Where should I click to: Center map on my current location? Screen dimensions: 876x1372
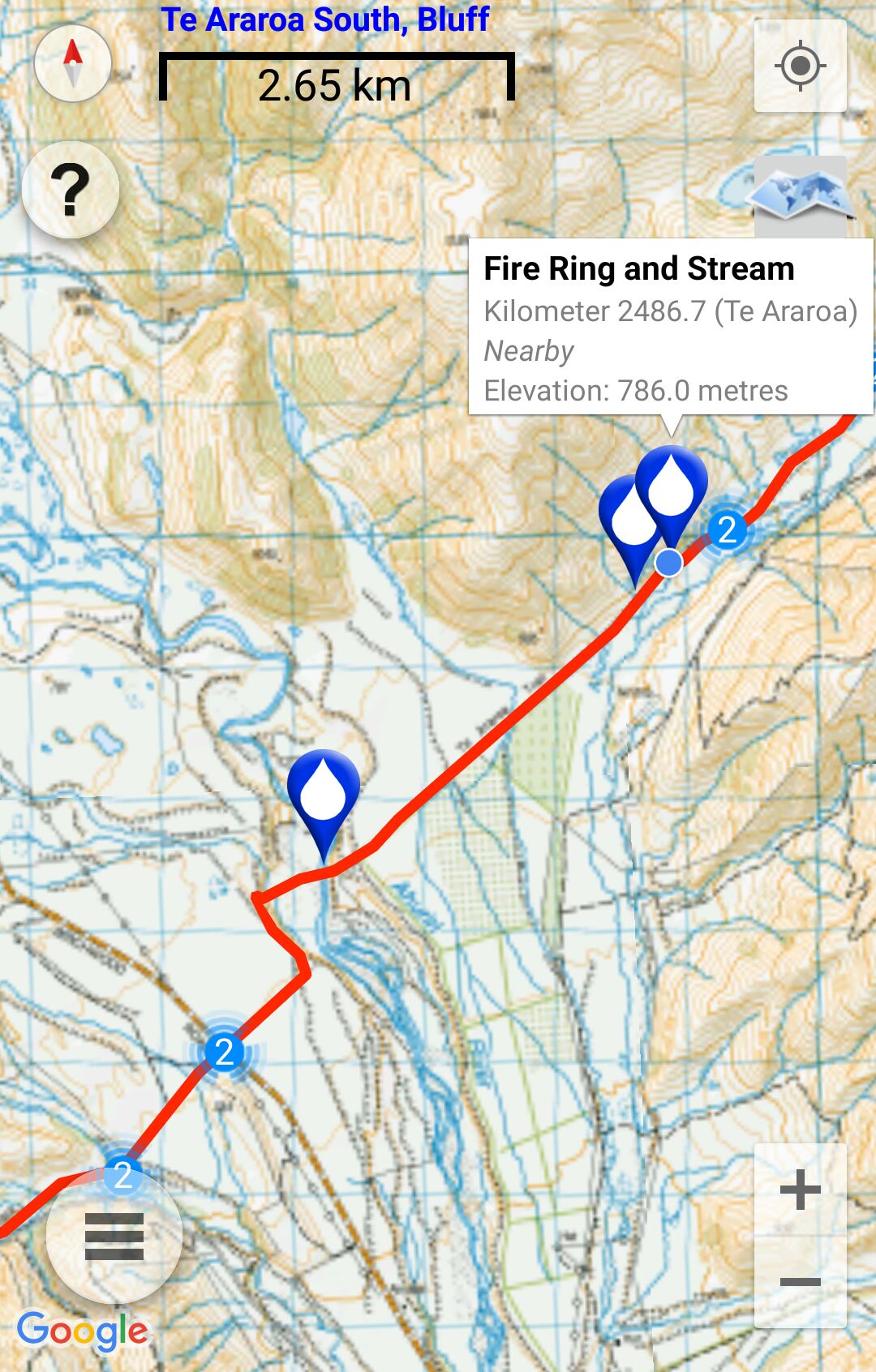click(800, 66)
